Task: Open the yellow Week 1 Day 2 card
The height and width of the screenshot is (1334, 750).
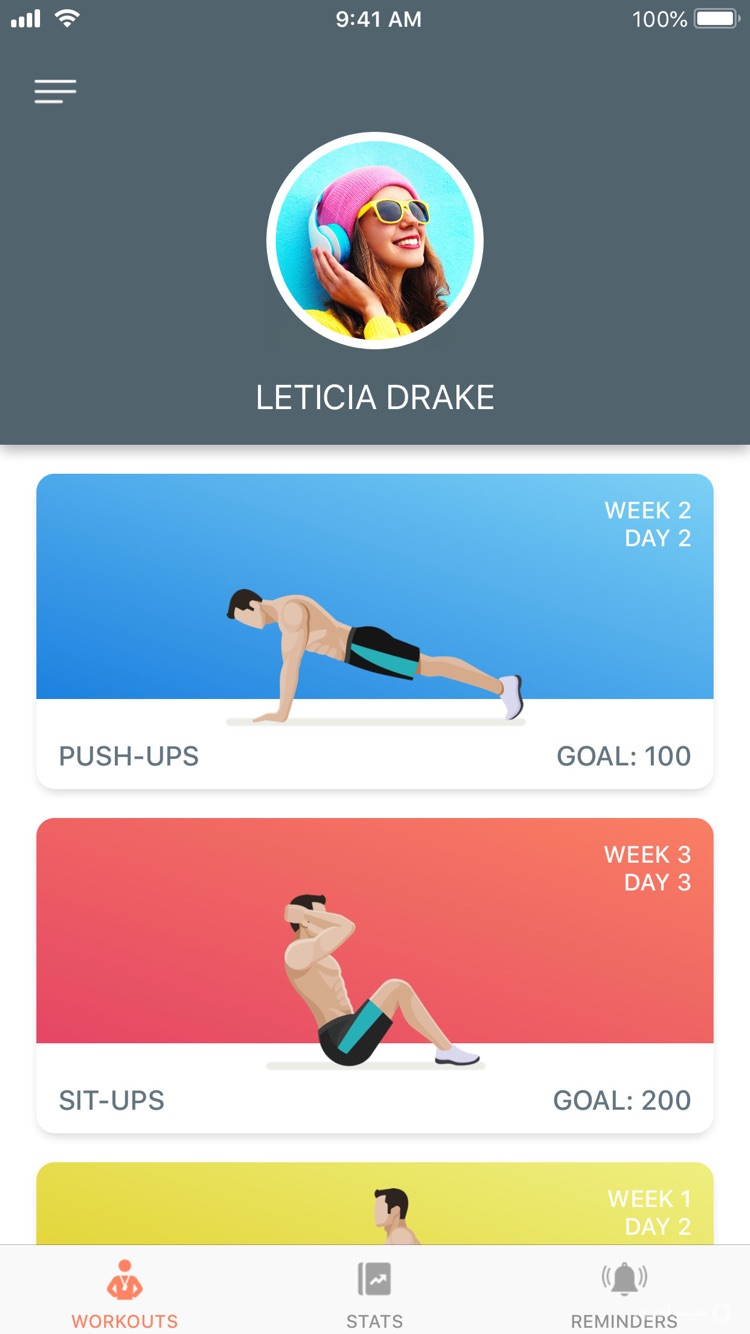Action: [x=375, y=1203]
